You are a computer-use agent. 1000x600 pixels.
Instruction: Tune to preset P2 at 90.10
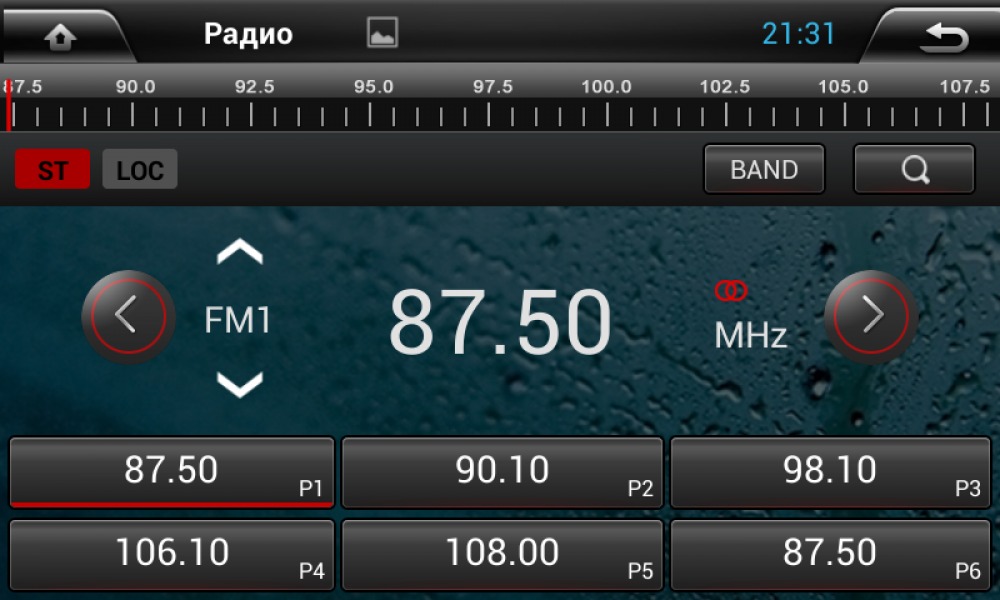pos(502,472)
